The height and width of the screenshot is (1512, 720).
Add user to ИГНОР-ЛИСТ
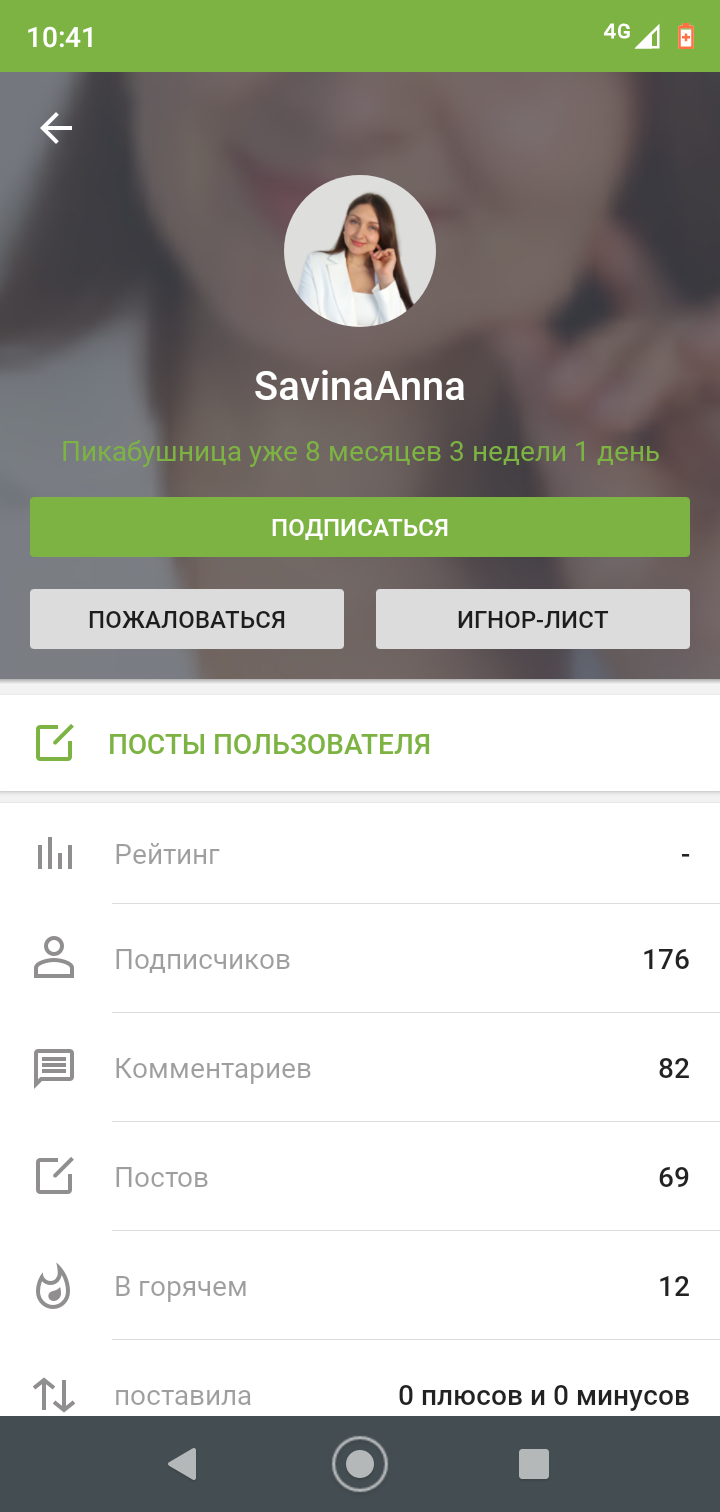pos(533,619)
